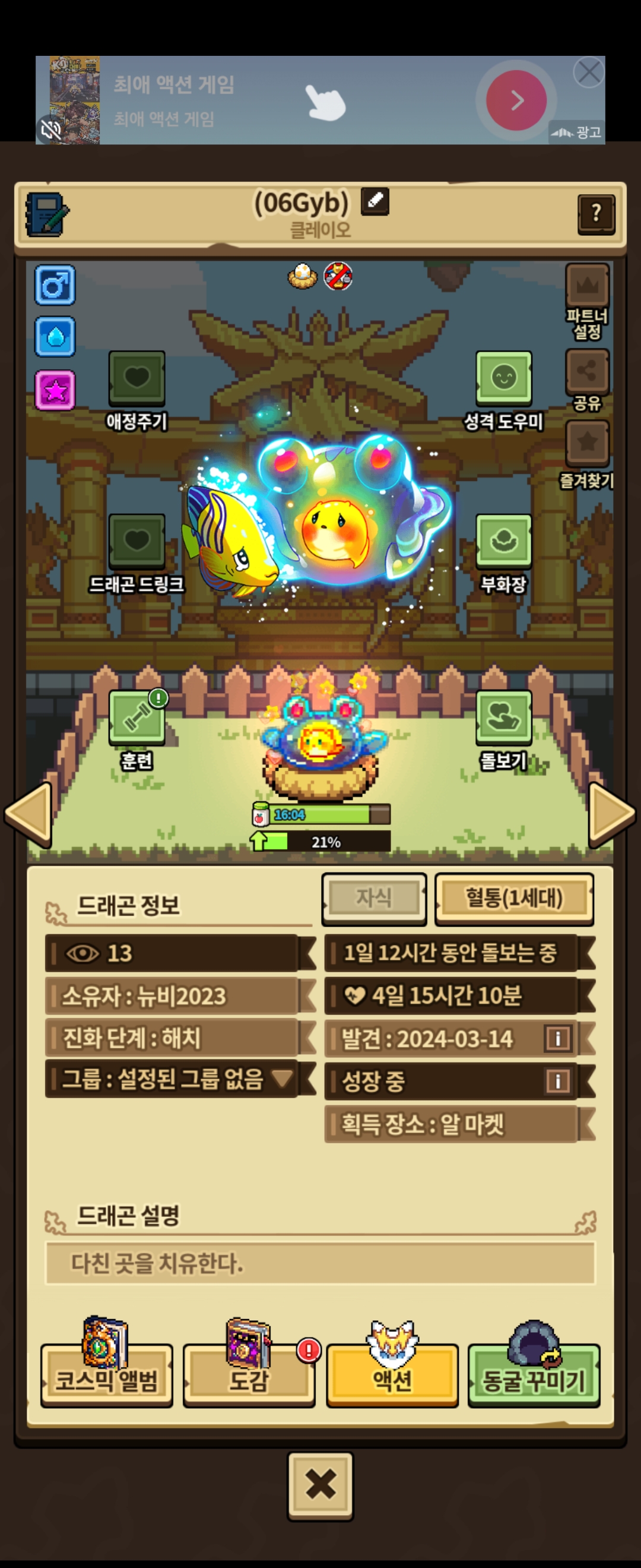Edit the dragon name with the pencil icon
The image size is (641, 1568).
(375, 201)
